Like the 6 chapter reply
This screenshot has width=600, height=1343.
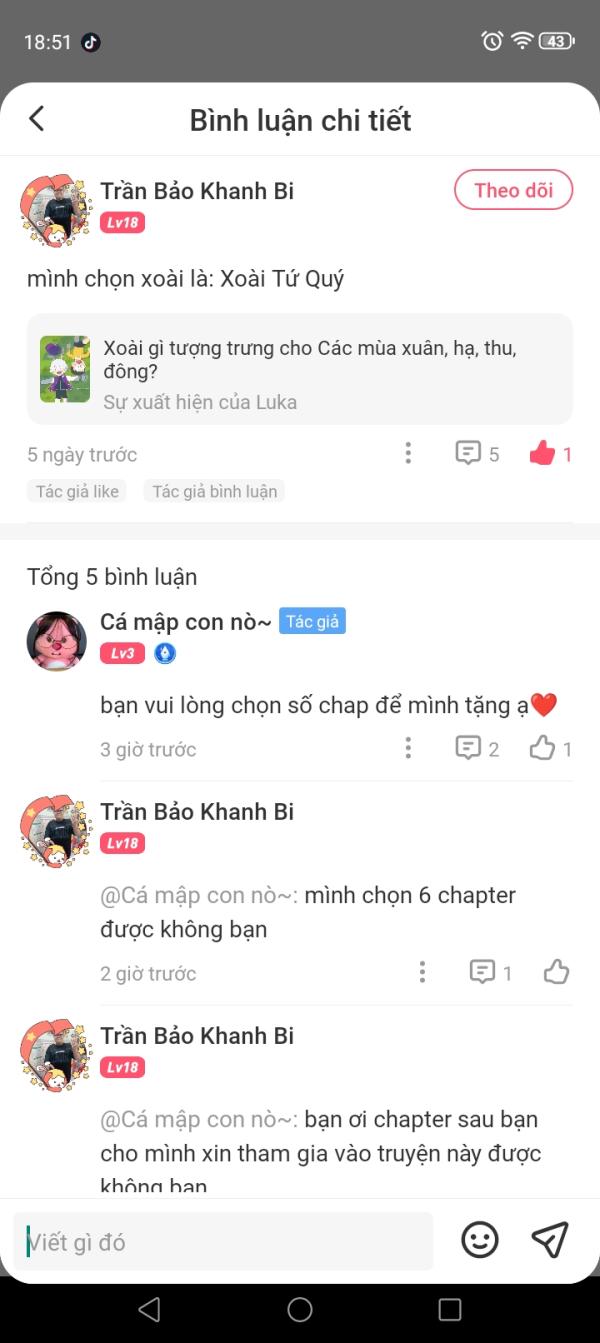(556, 972)
